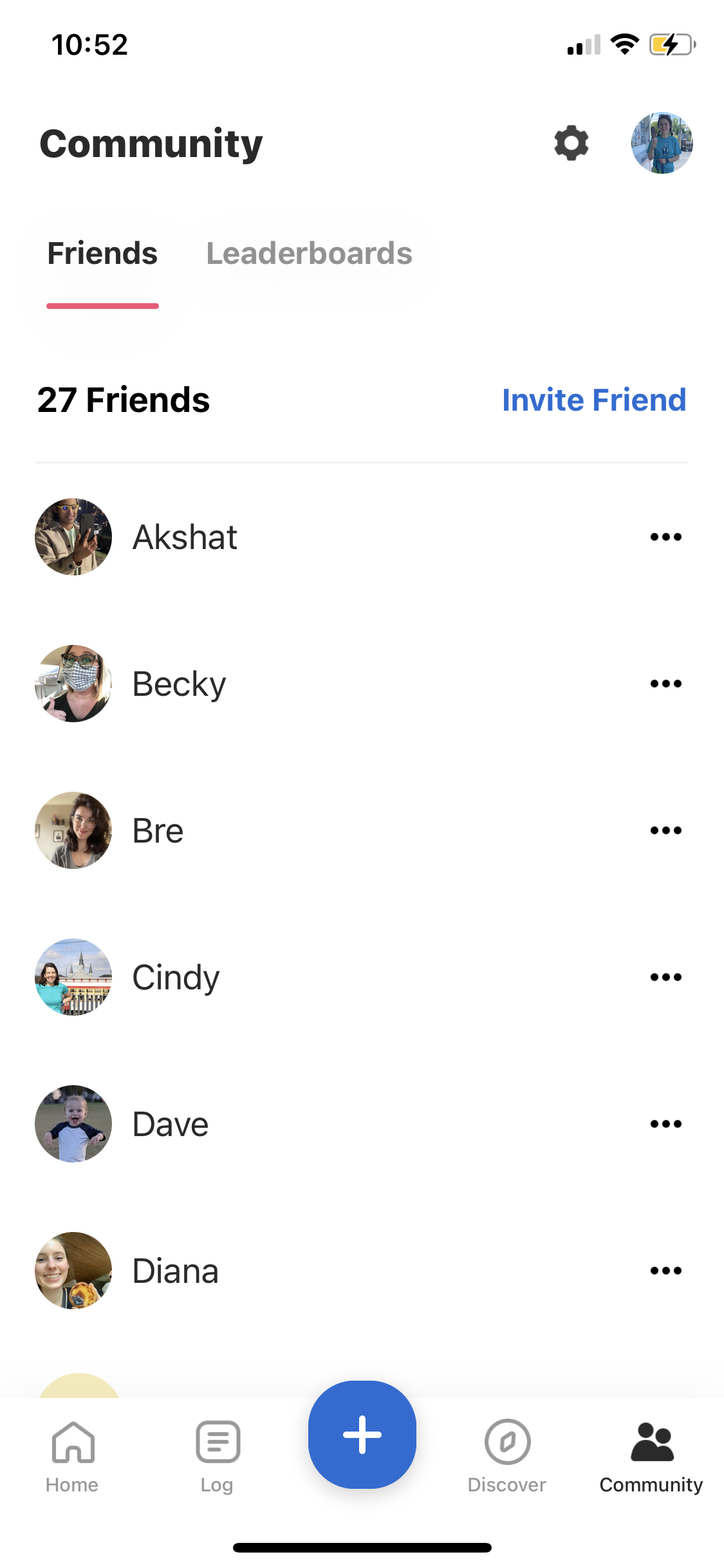Open Akshat's friend profile
The image size is (724, 1568).
click(185, 537)
